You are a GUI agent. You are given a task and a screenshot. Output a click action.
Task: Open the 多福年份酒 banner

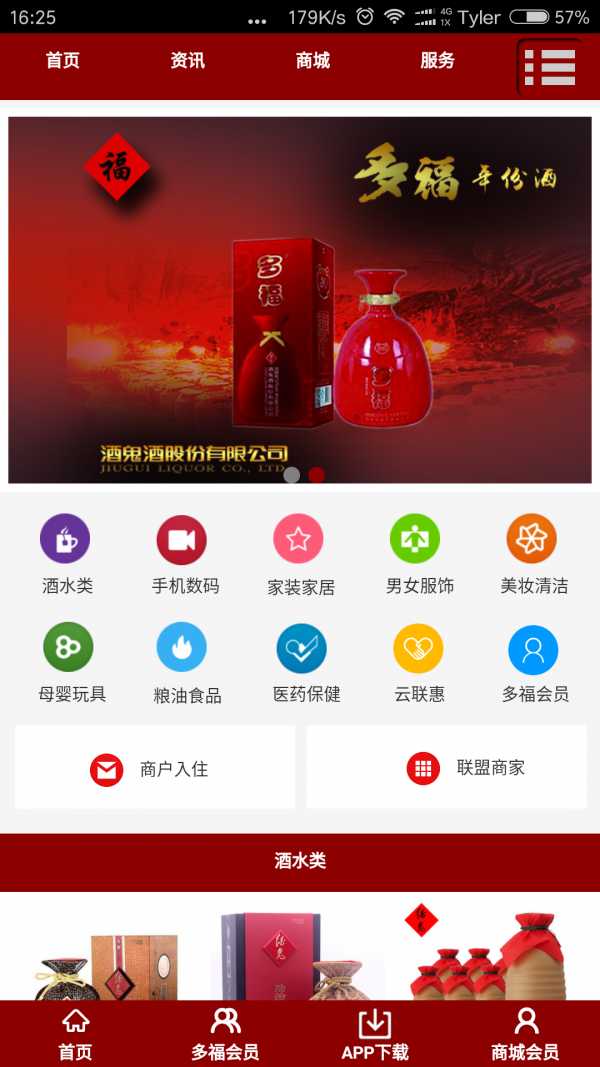(300, 300)
